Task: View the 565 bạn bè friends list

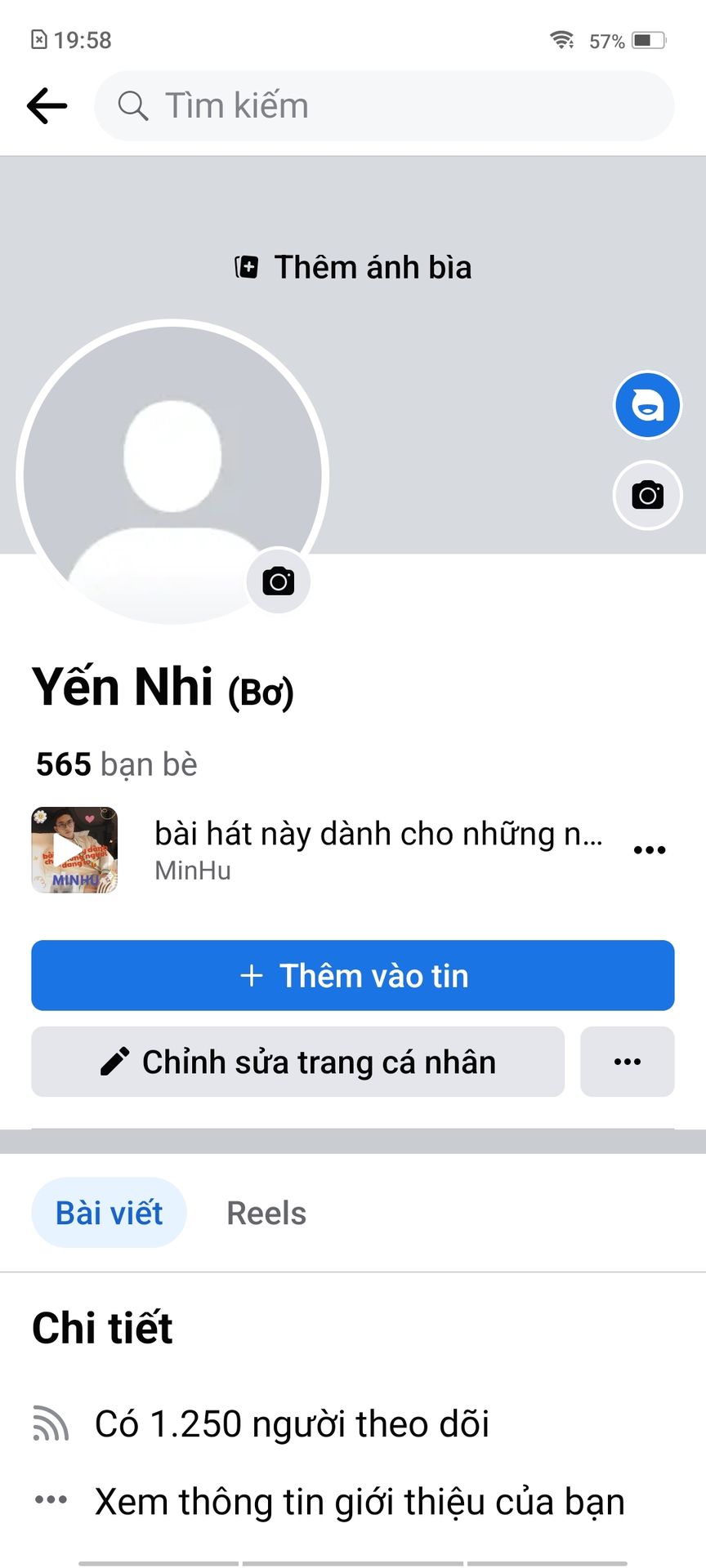Action: [x=117, y=764]
